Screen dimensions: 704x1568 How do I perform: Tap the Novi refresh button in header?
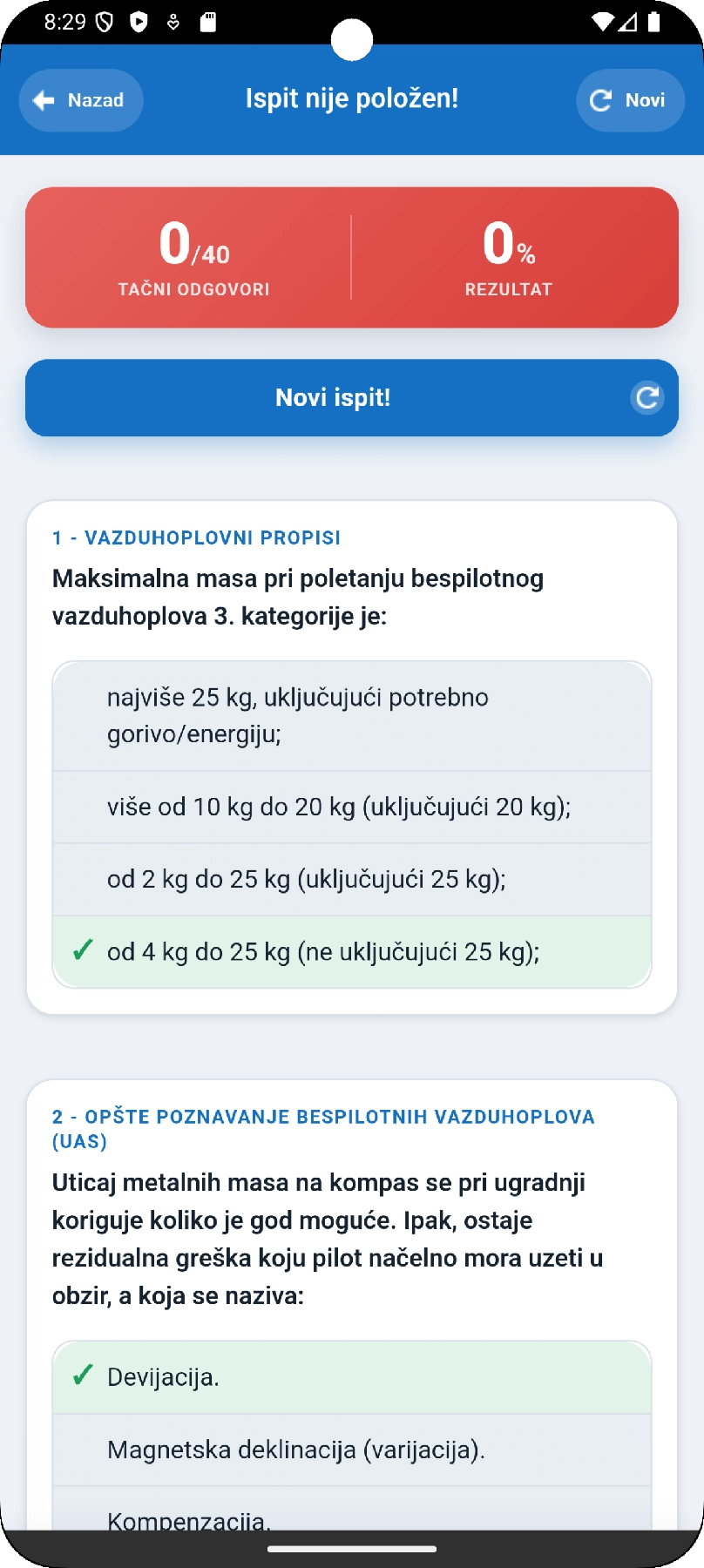coord(630,100)
